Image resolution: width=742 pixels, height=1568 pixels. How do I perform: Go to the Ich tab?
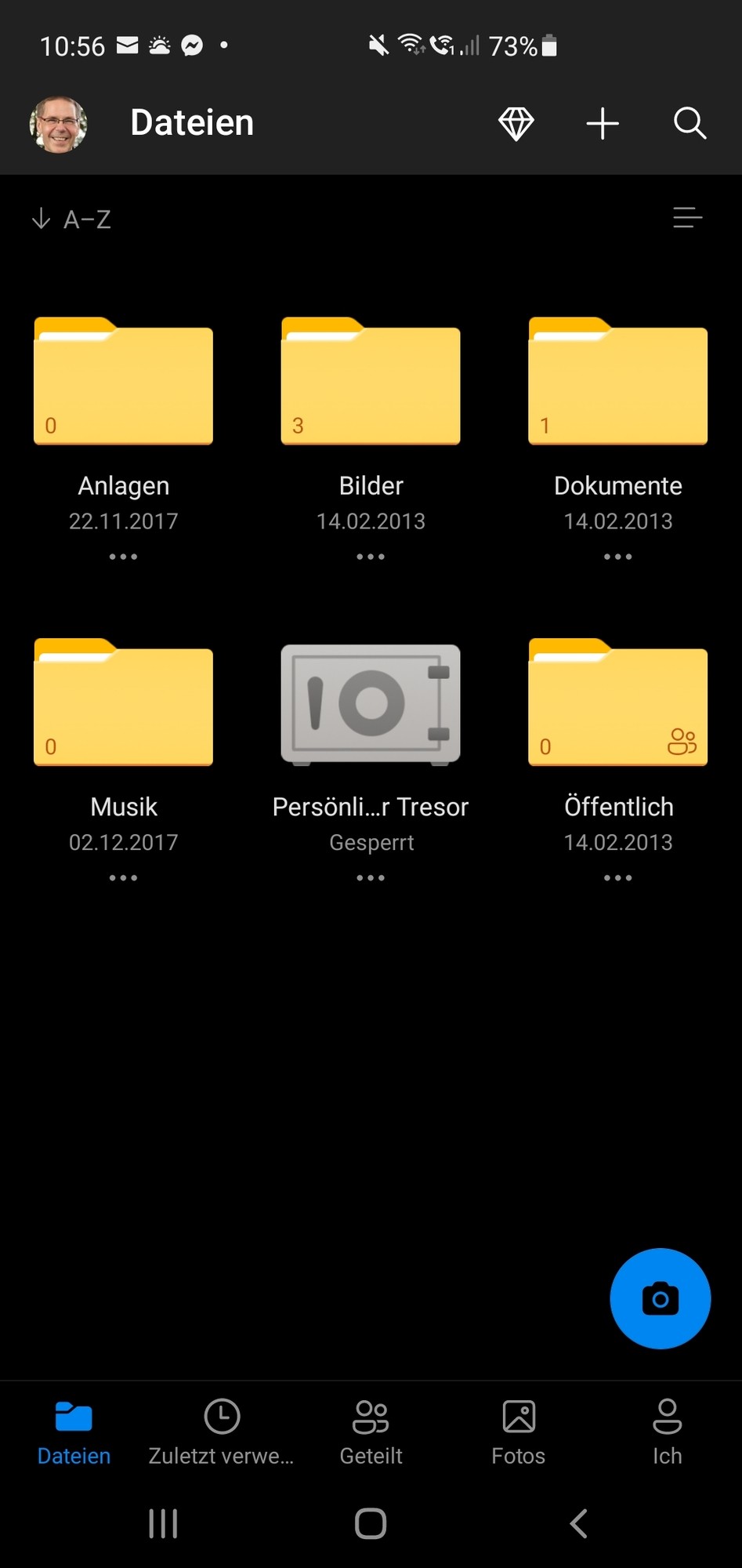click(x=667, y=1432)
